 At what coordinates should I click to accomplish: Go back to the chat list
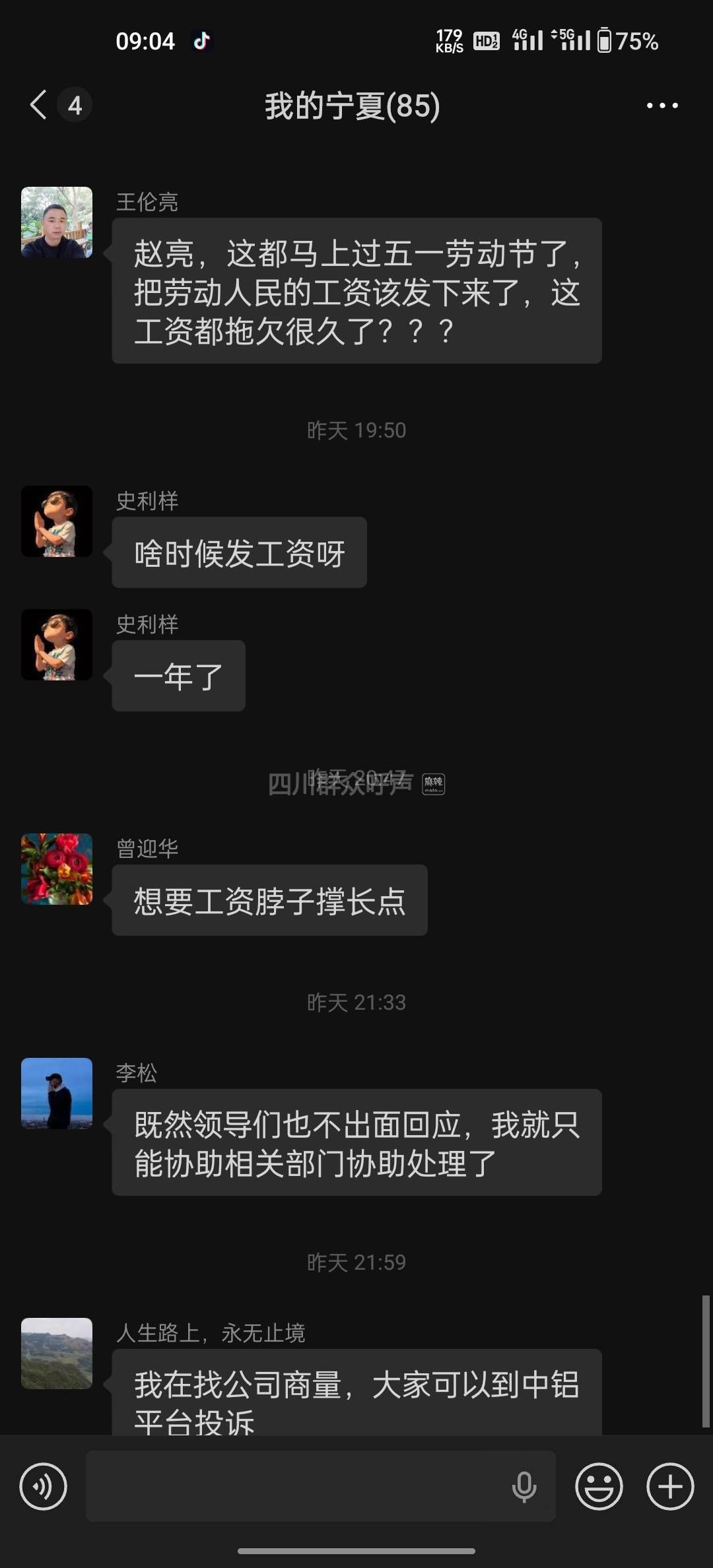tap(40, 105)
